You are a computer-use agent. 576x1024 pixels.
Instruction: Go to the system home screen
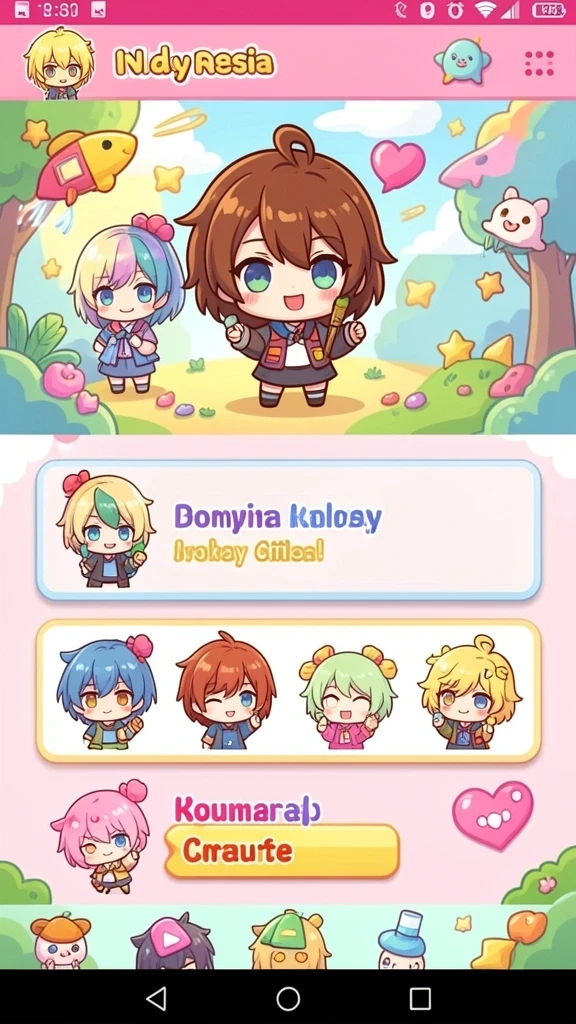tap(288, 998)
